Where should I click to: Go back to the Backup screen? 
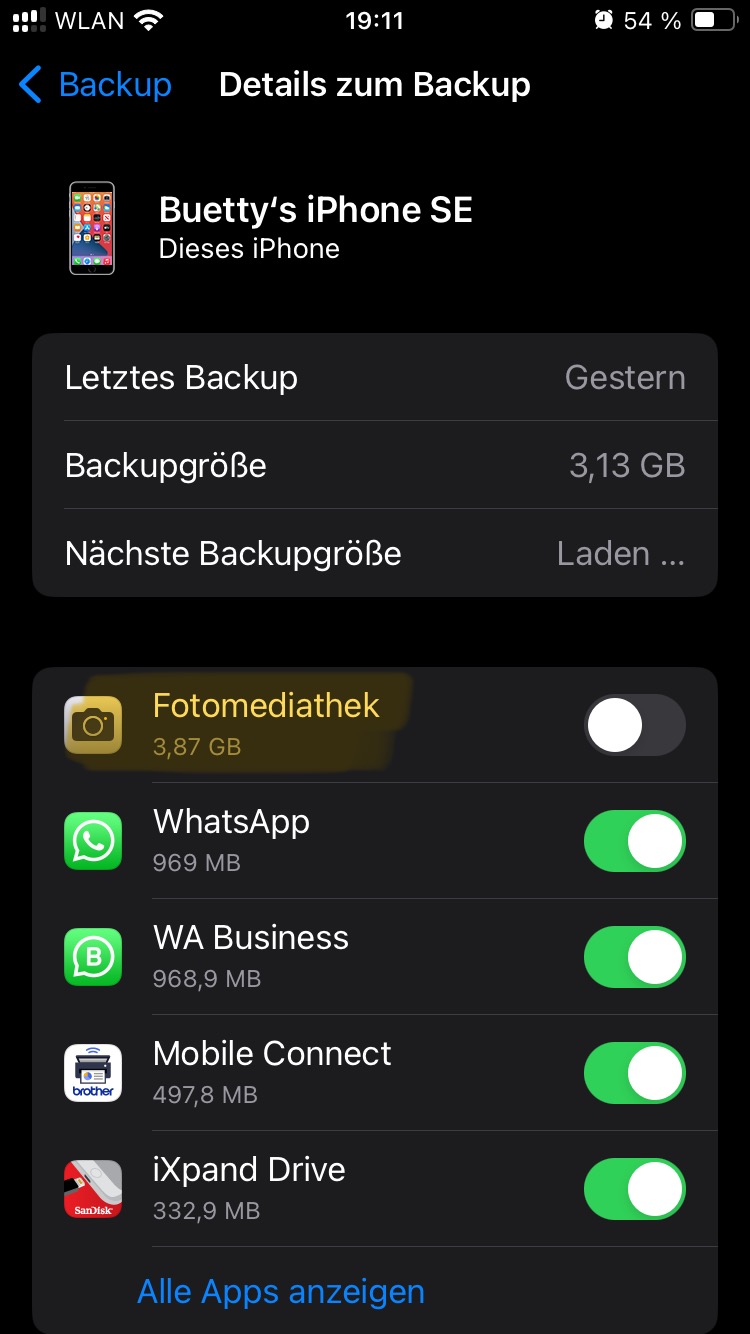[x=96, y=85]
